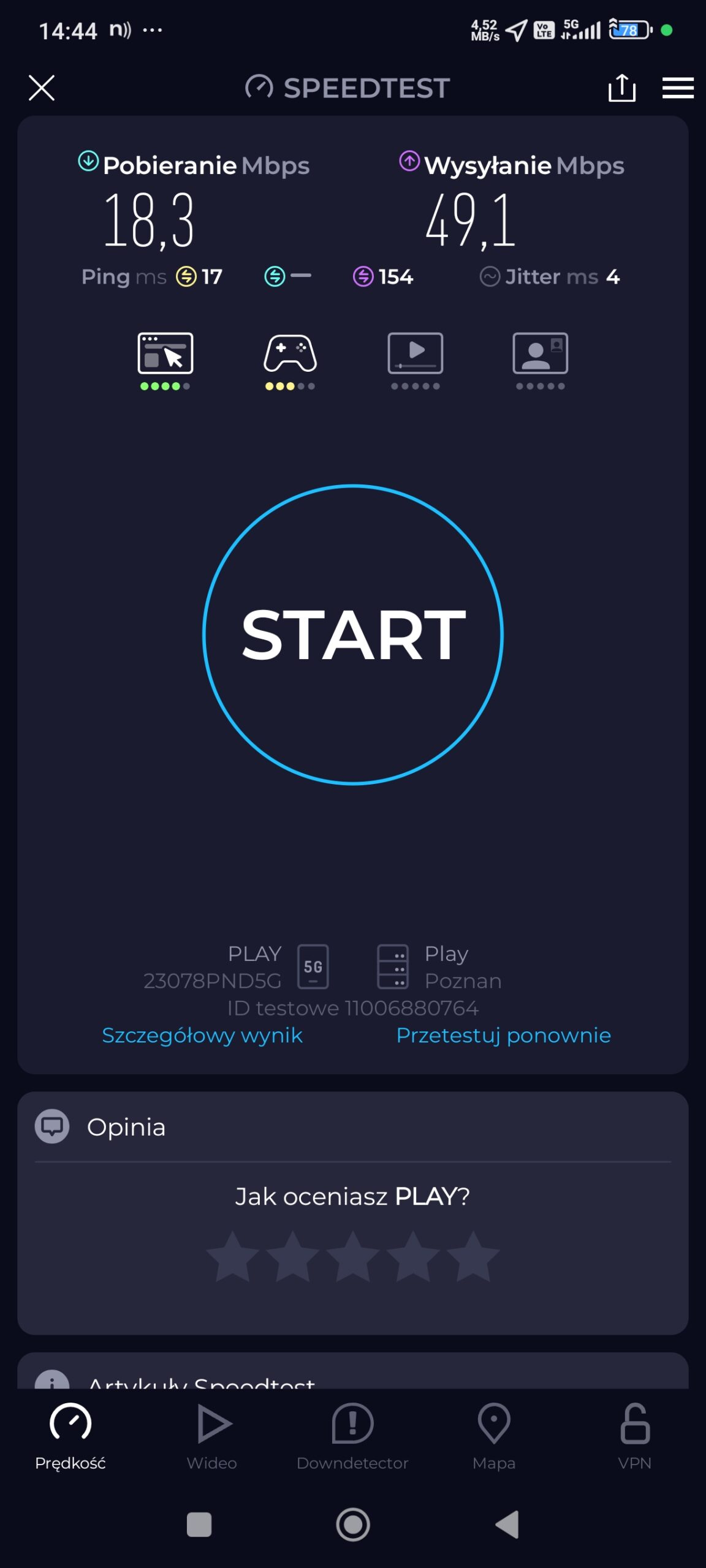The height and width of the screenshot is (1568, 706).
Task: Share the speed test result
Action: click(621, 88)
